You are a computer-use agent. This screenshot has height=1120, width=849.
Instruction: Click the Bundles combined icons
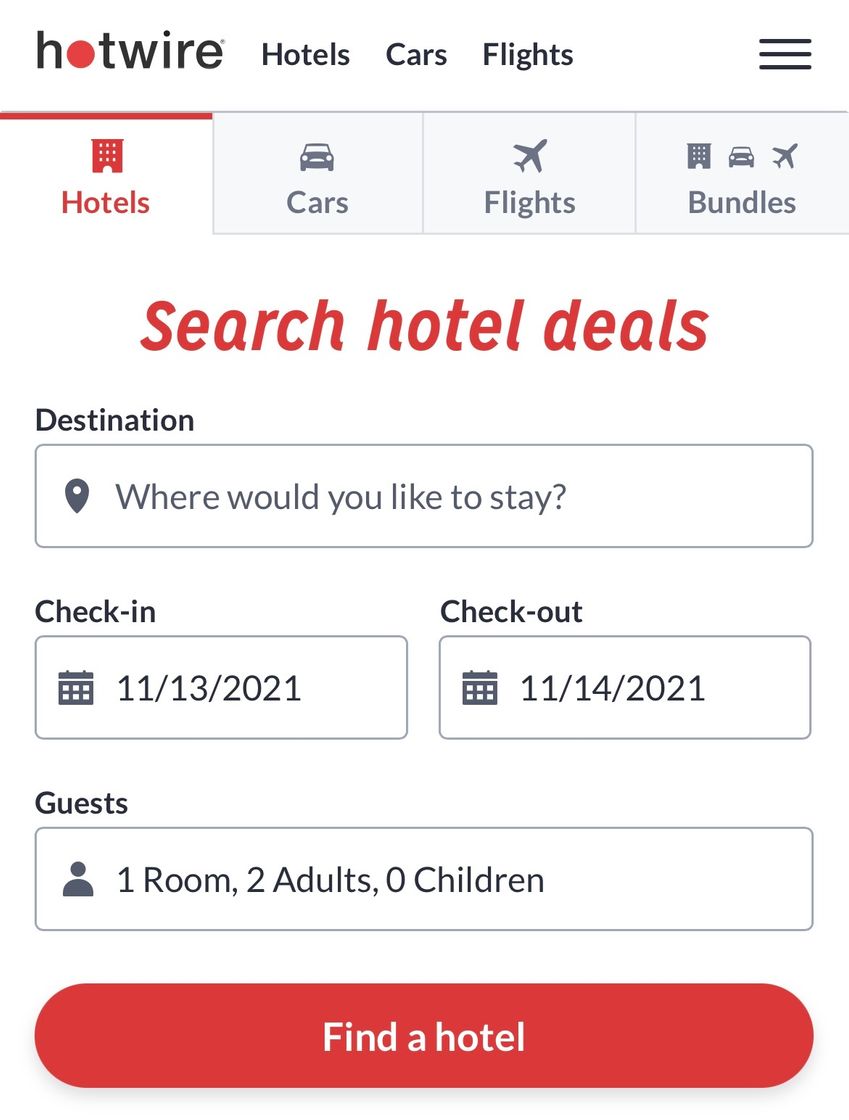pos(741,155)
